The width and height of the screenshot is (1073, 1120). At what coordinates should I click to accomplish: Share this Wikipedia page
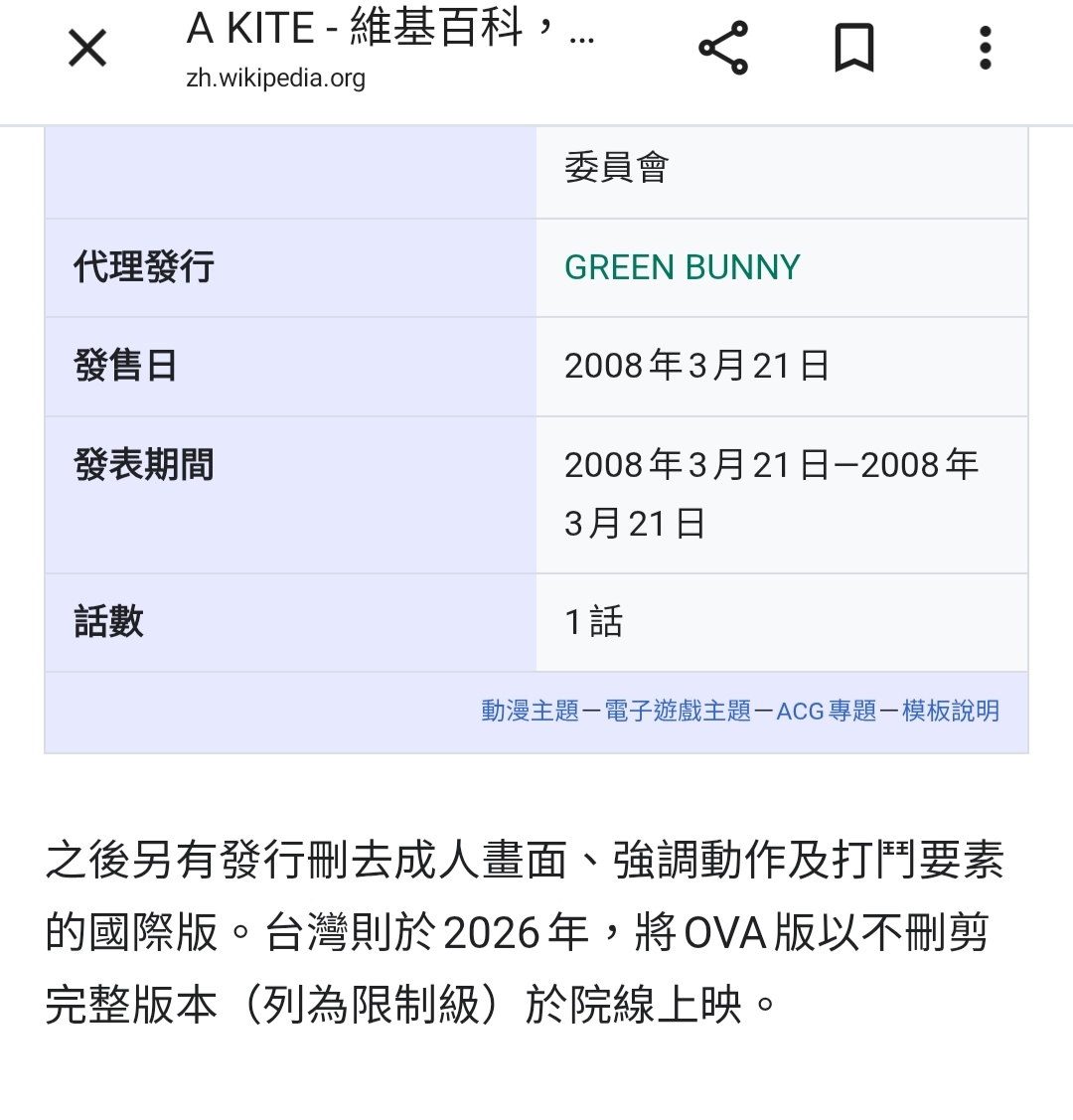pos(723,48)
